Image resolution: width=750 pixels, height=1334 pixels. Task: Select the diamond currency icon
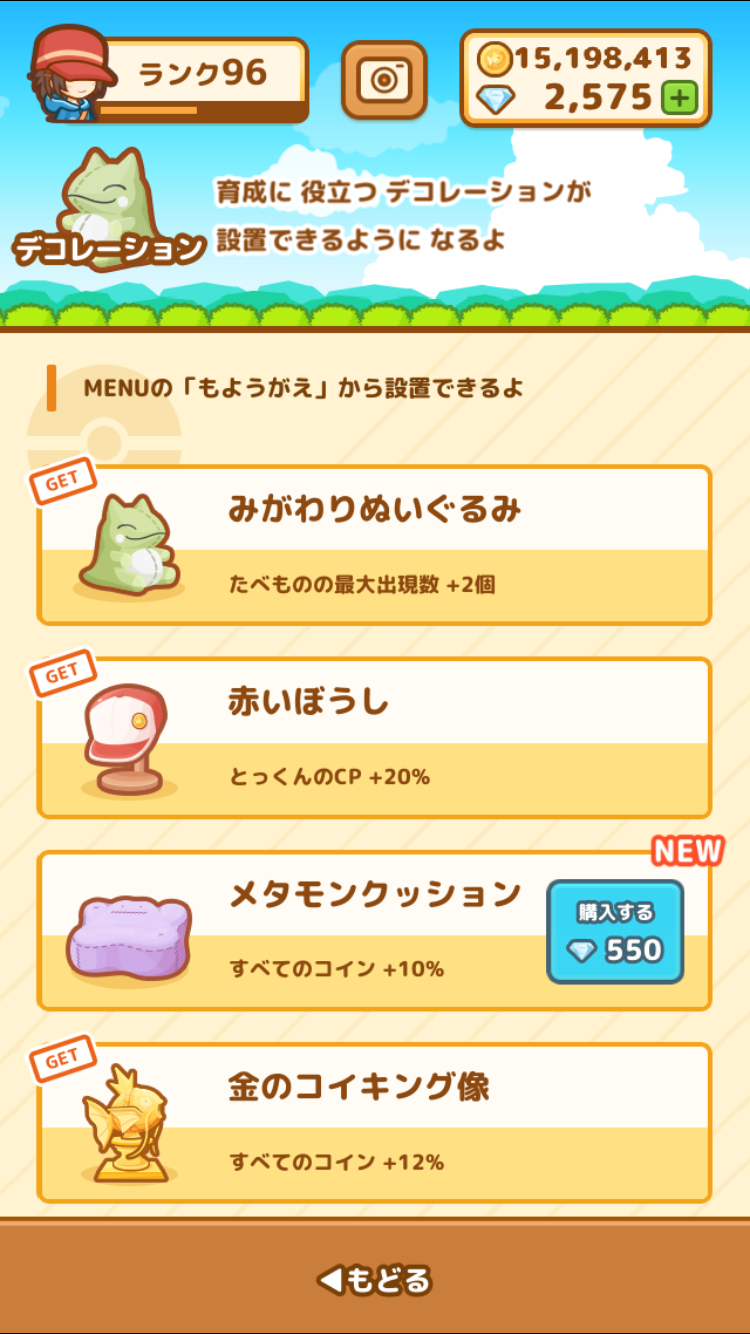[x=493, y=99]
